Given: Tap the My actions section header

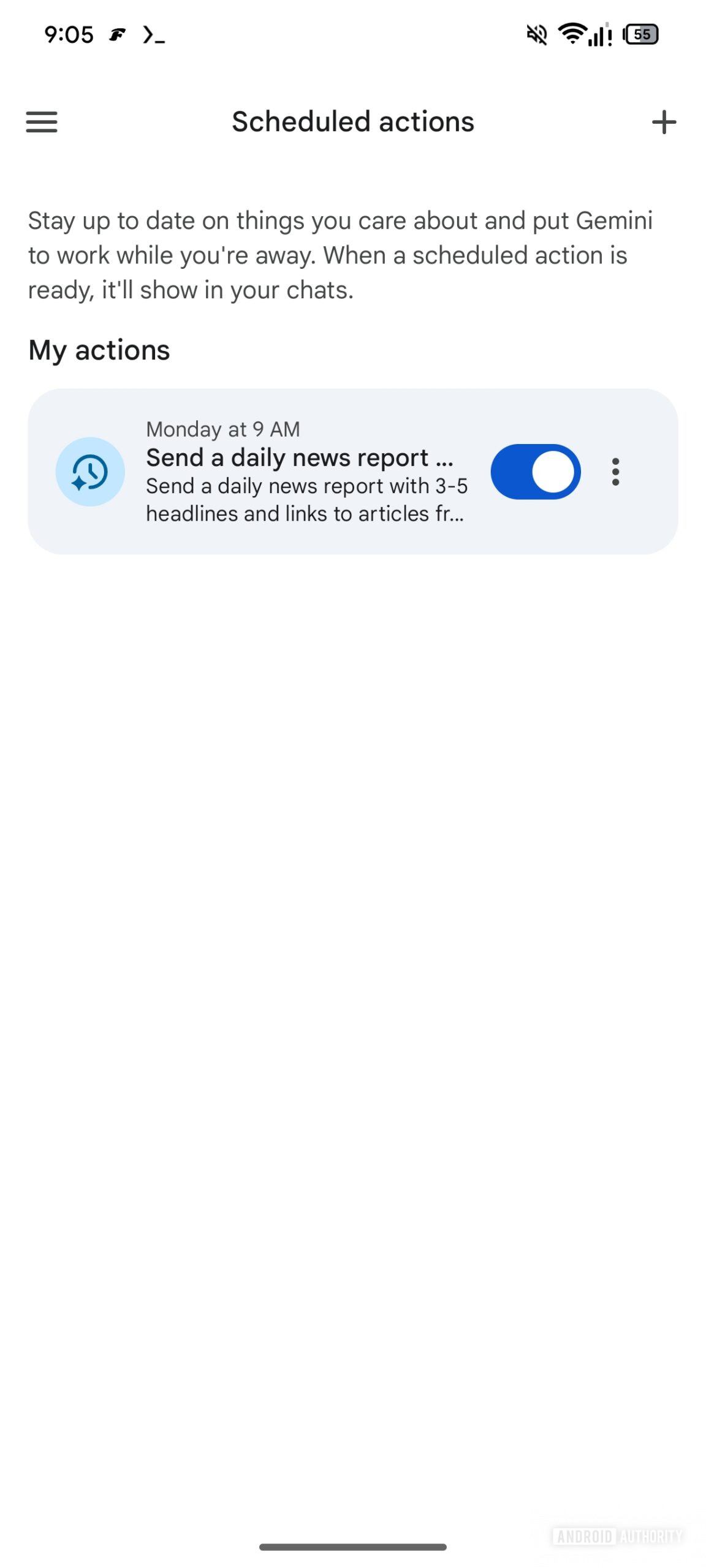Looking at the screenshot, I should pos(99,350).
